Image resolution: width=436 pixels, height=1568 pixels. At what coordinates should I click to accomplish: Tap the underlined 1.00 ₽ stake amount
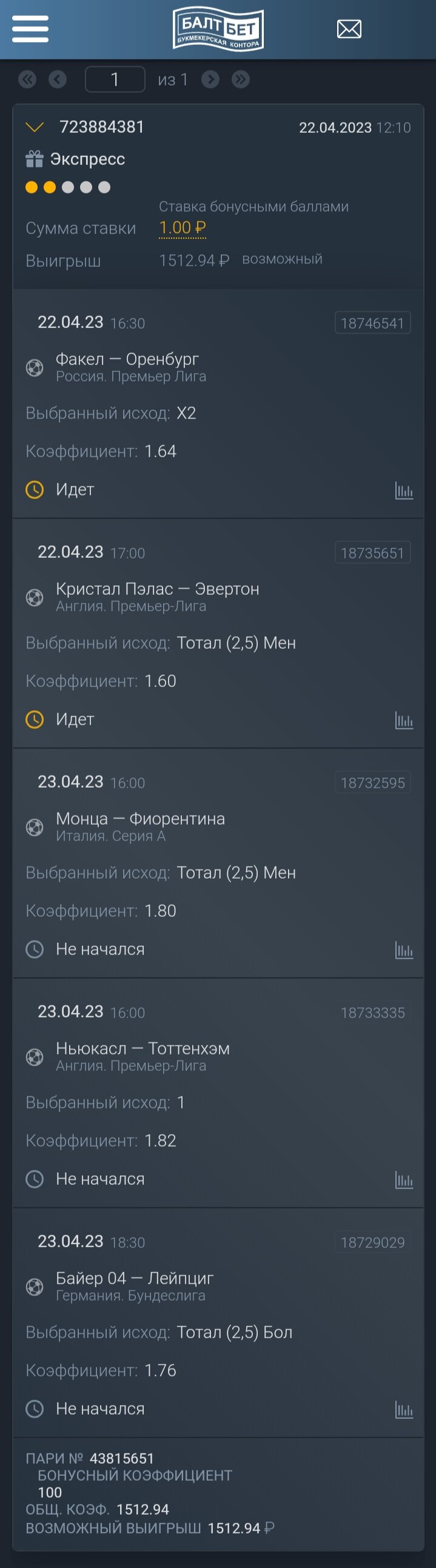[182, 227]
